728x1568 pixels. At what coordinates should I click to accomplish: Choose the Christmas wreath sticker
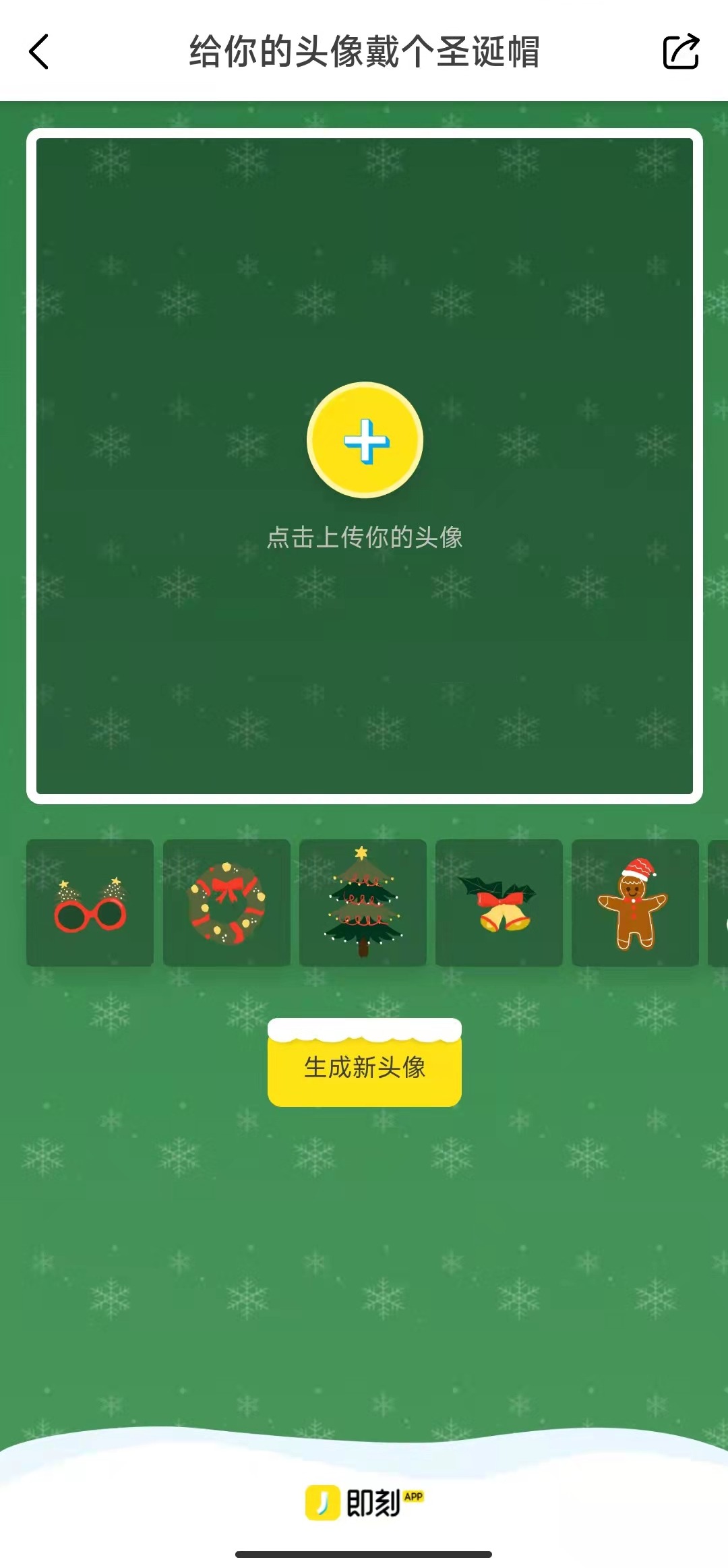point(226,903)
